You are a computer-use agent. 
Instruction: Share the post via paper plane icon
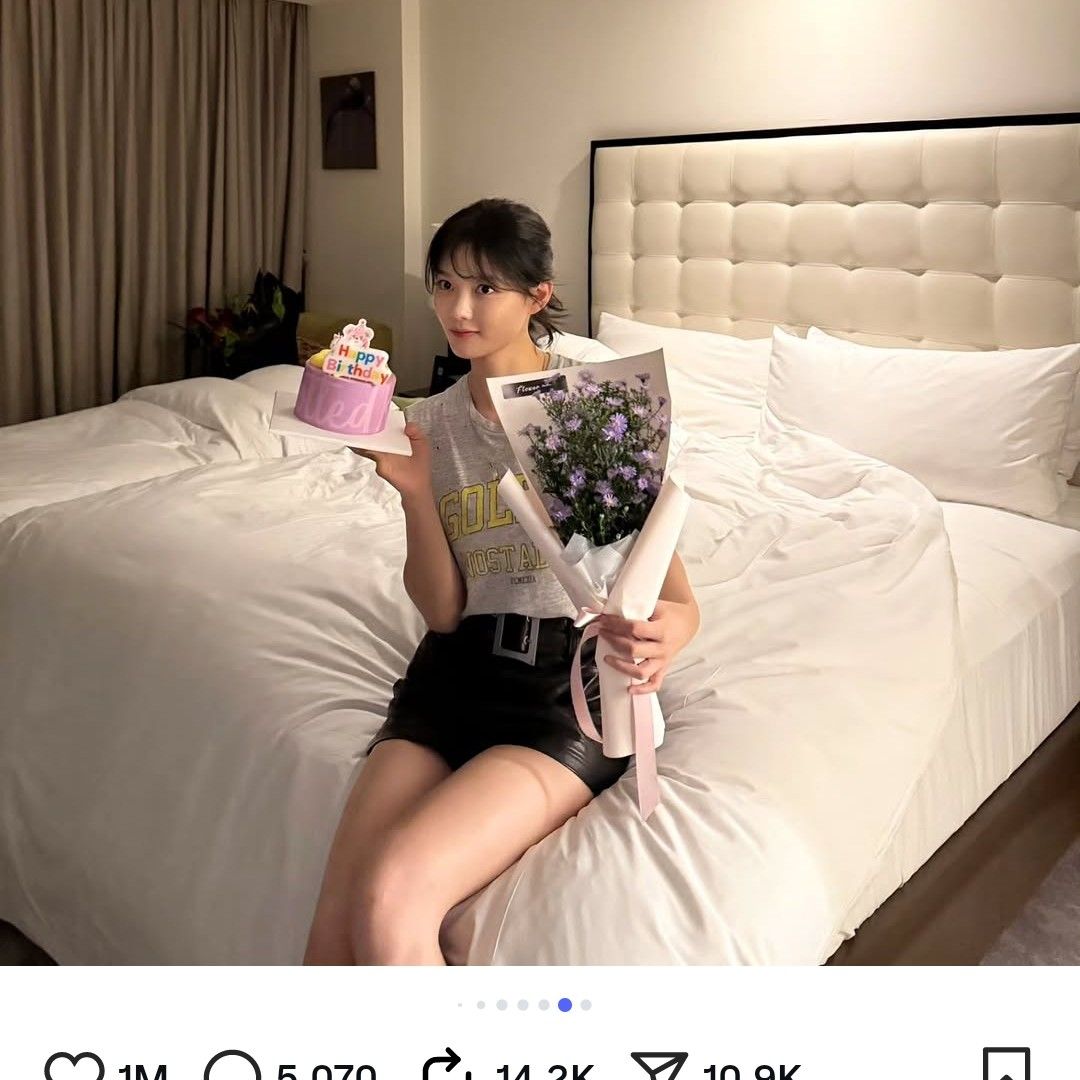[x=659, y=1068]
